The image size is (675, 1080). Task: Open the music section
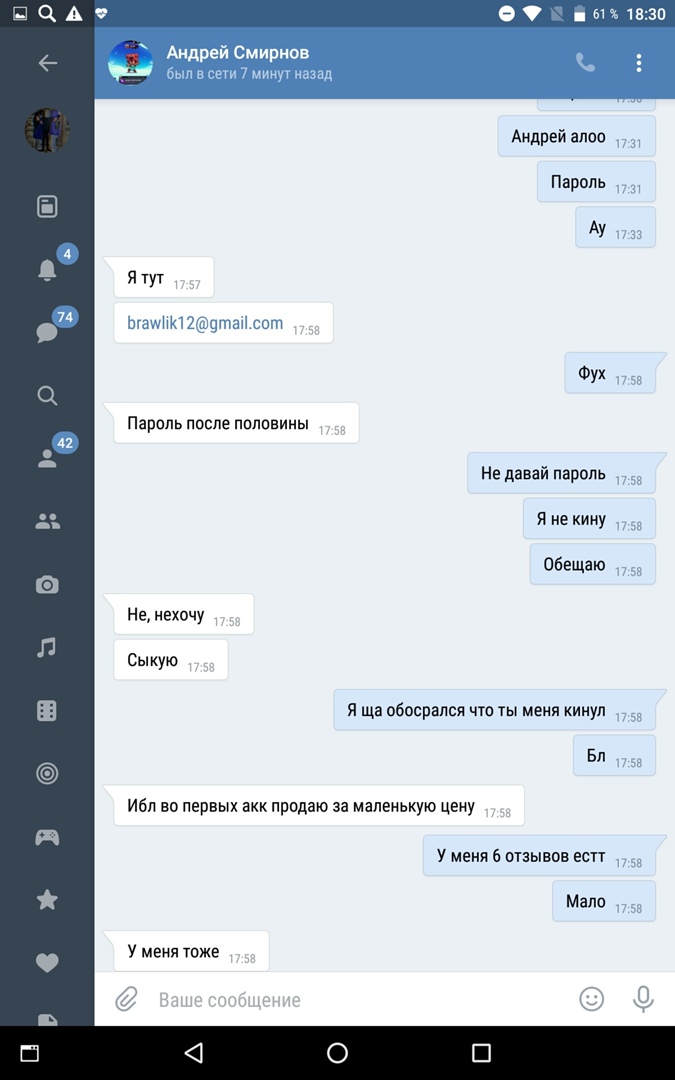(x=47, y=648)
